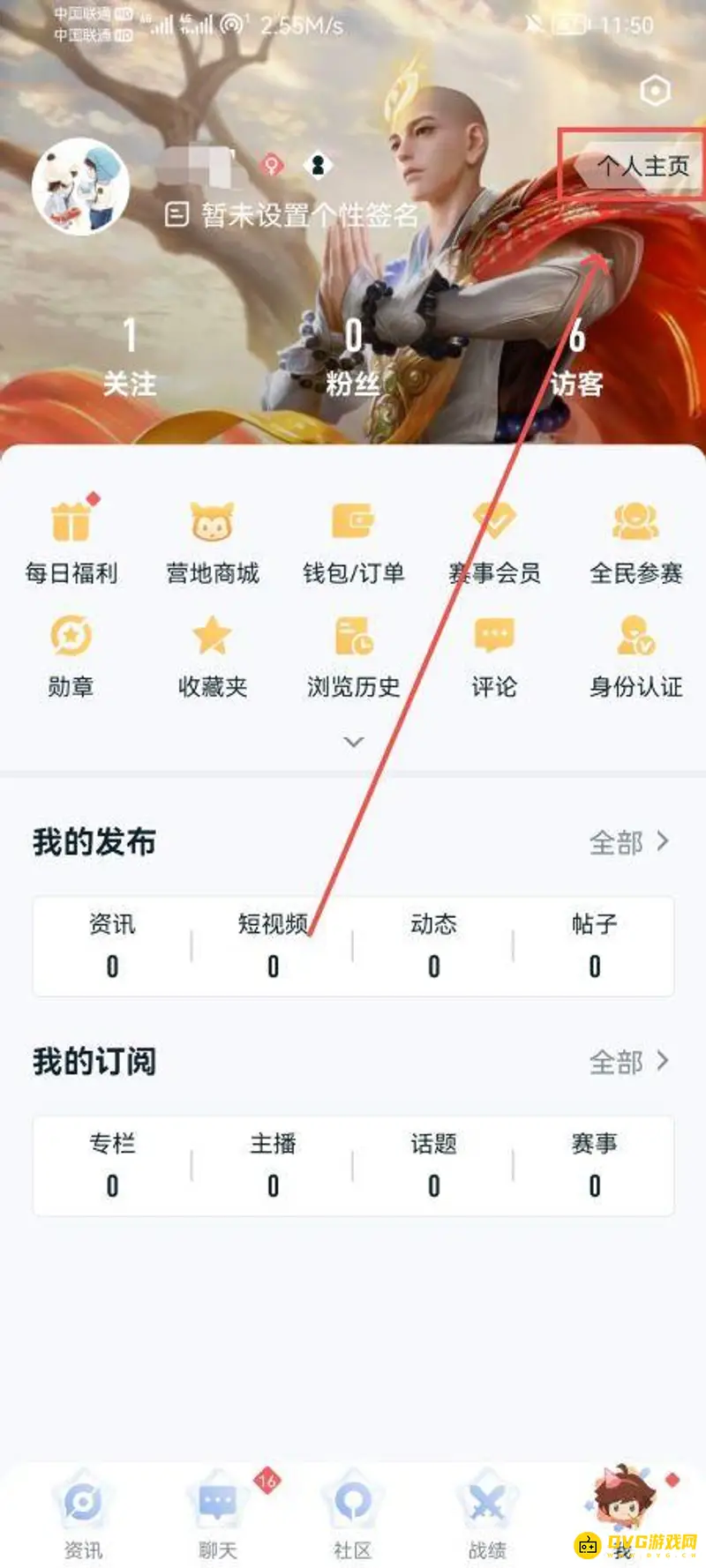Expand the function grid via the chevron arrow
The image size is (706, 1568).
[x=353, y=741]
